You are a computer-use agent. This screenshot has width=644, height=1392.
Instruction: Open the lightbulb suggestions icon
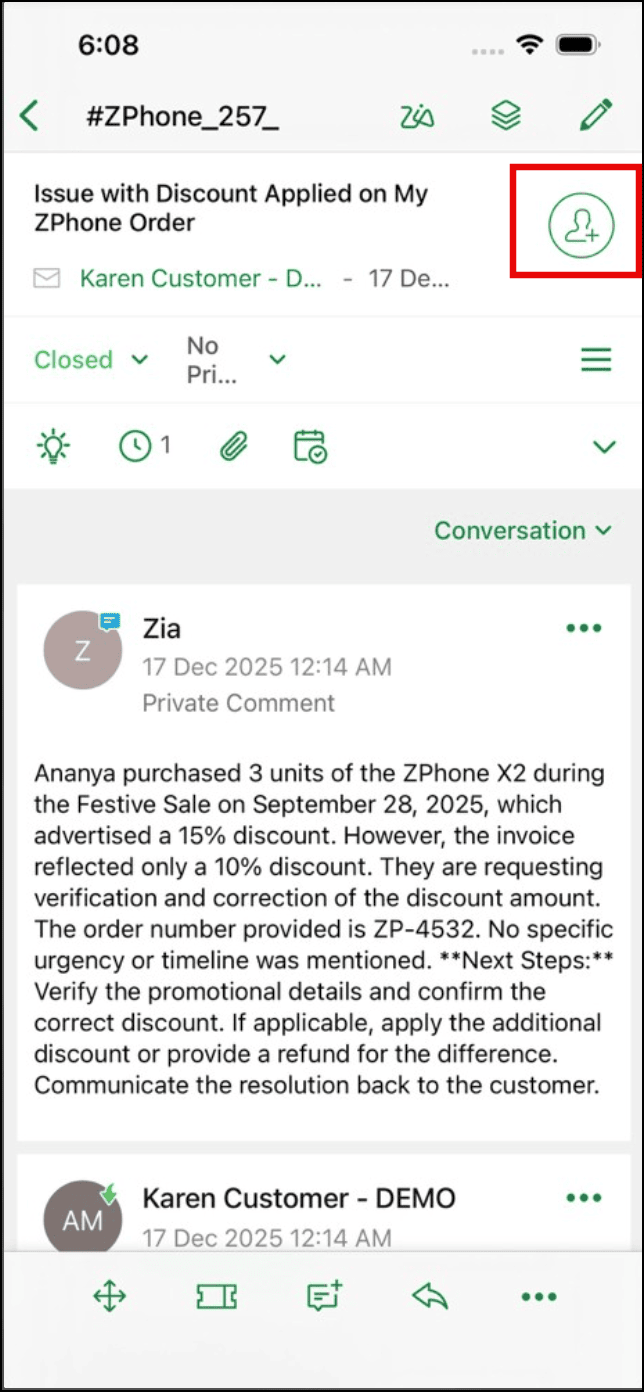[53, 446]
